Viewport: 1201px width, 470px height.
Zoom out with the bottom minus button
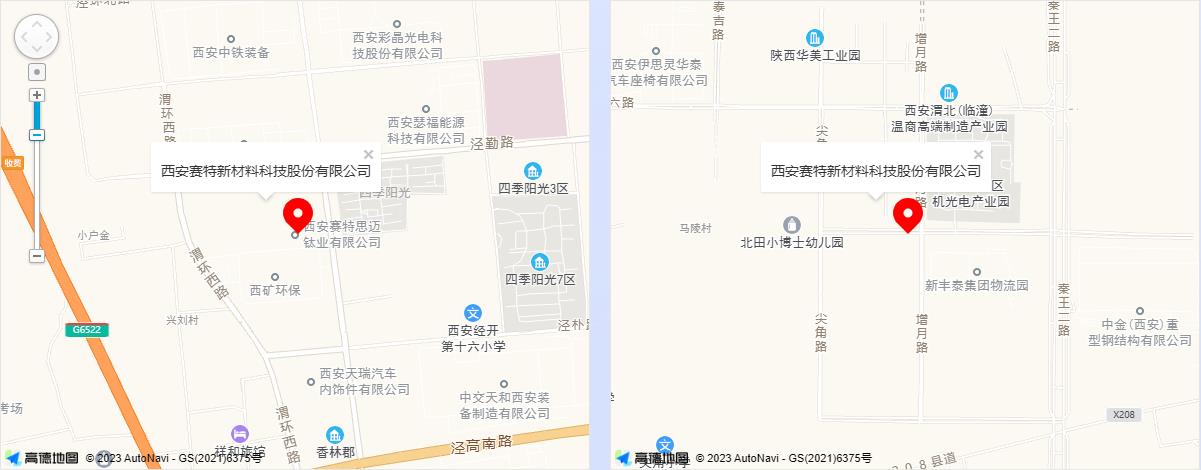point(37,256)
